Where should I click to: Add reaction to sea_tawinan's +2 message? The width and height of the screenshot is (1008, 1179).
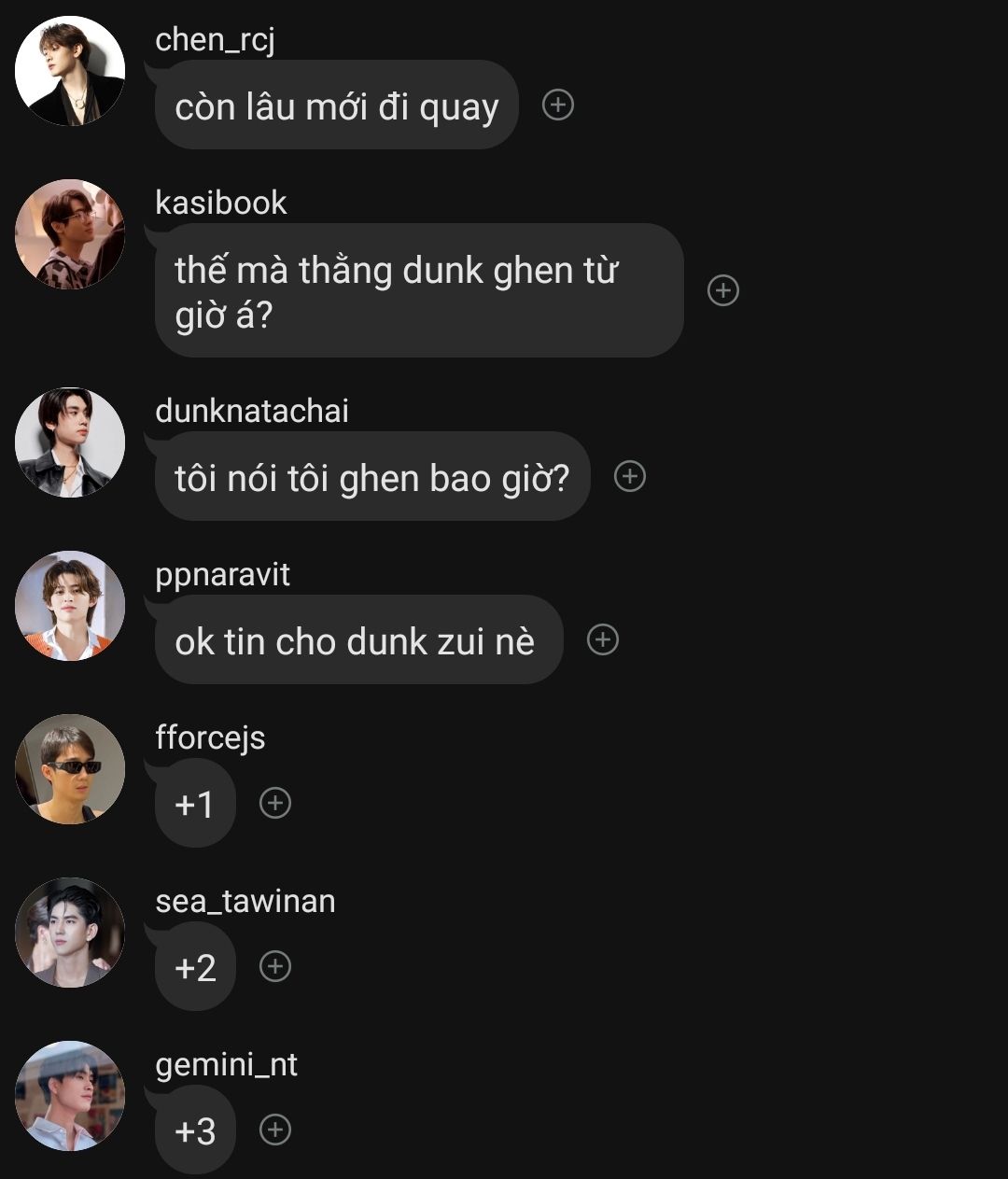(275, 966)
